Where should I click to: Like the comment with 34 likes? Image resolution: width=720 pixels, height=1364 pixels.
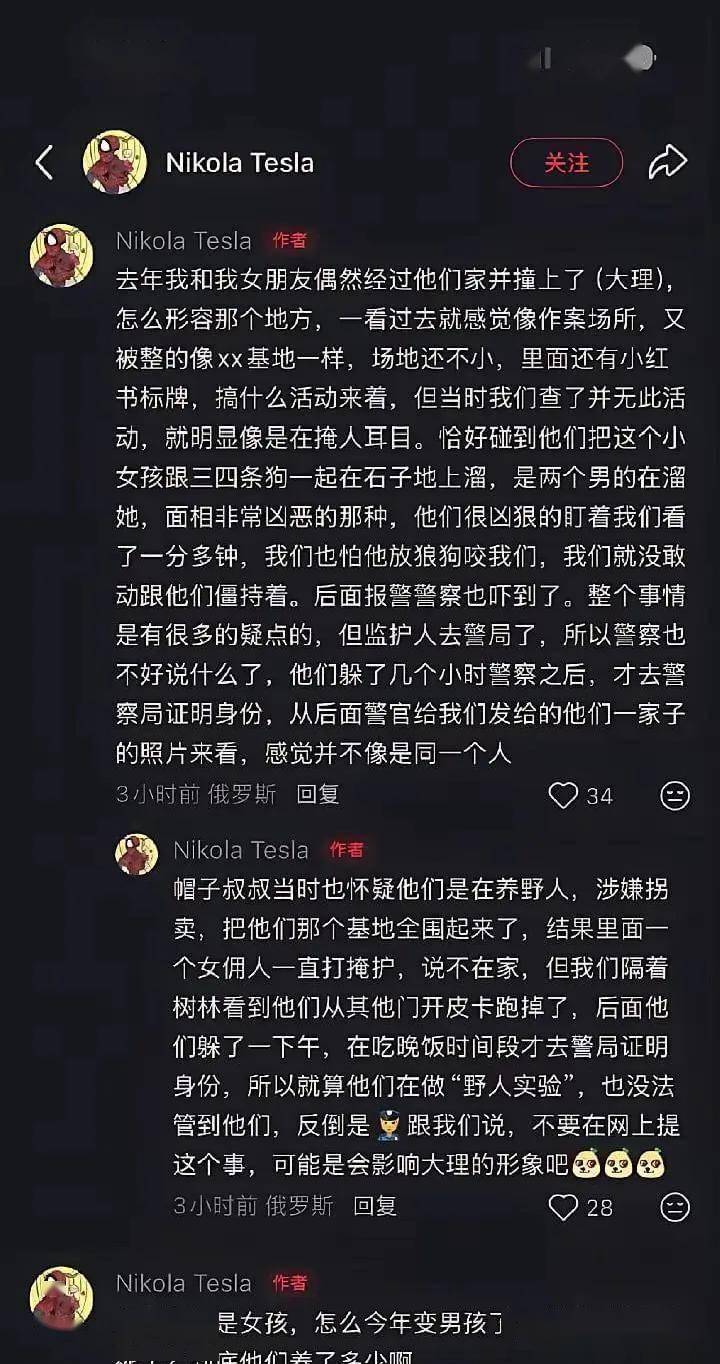point(564,795)
